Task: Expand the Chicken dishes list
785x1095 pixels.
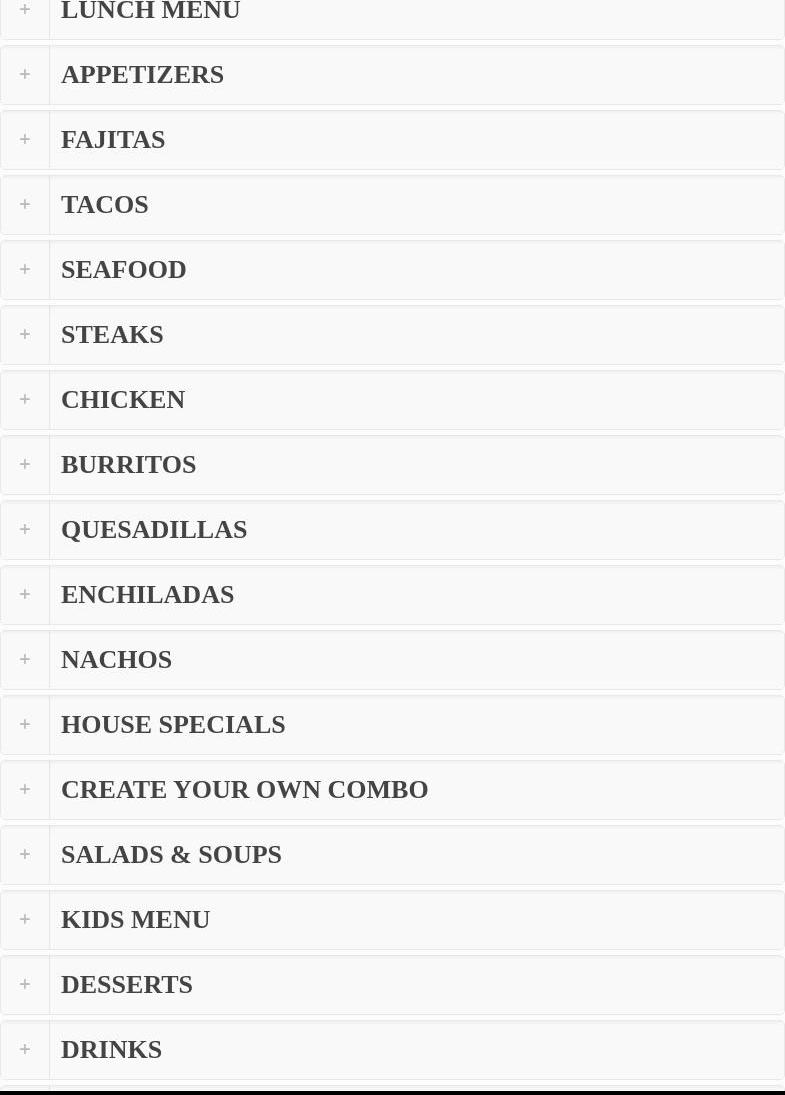Action: 123,400
